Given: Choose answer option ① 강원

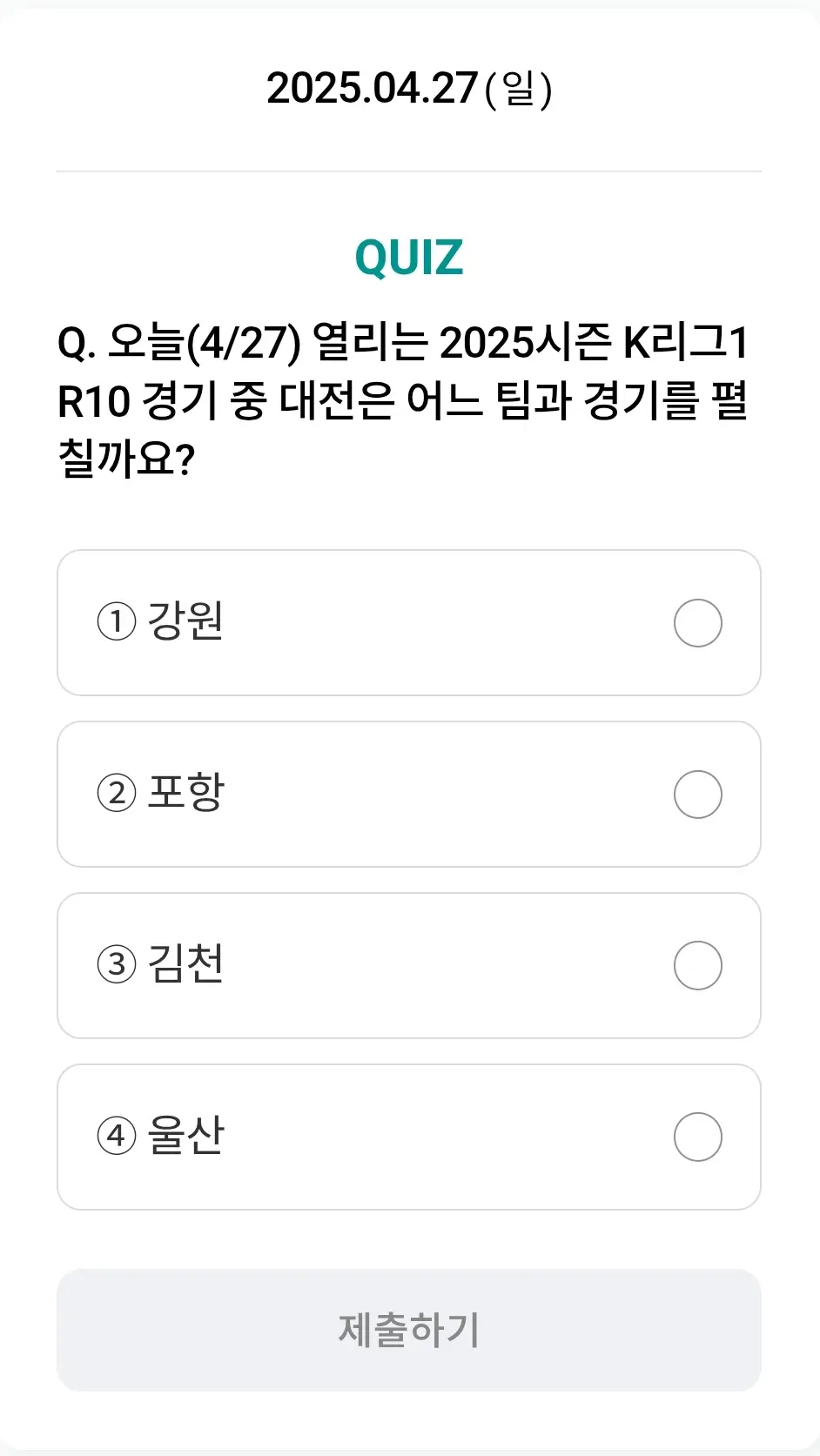Looking at the screenshot, I should tap(409, 623).
